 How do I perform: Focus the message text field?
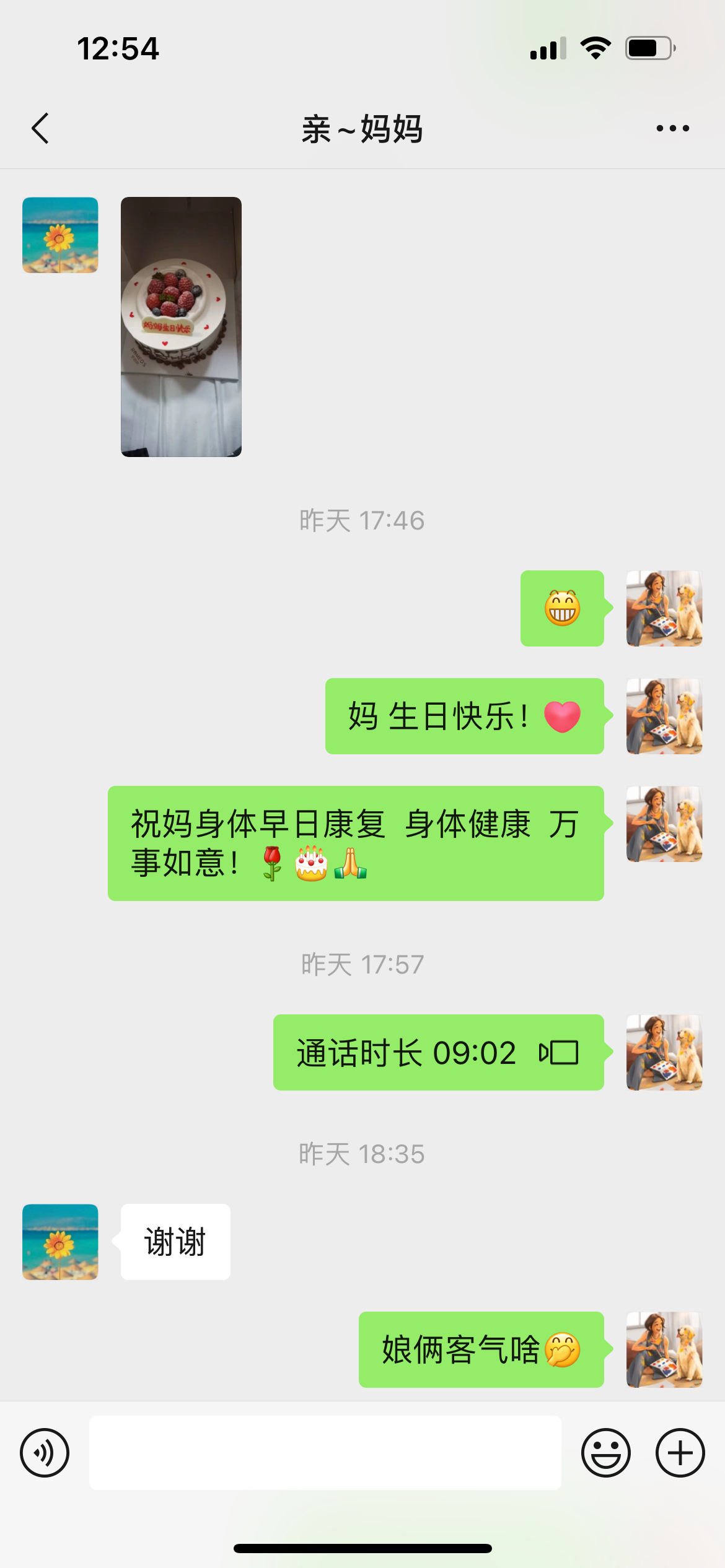point(325,1453)
